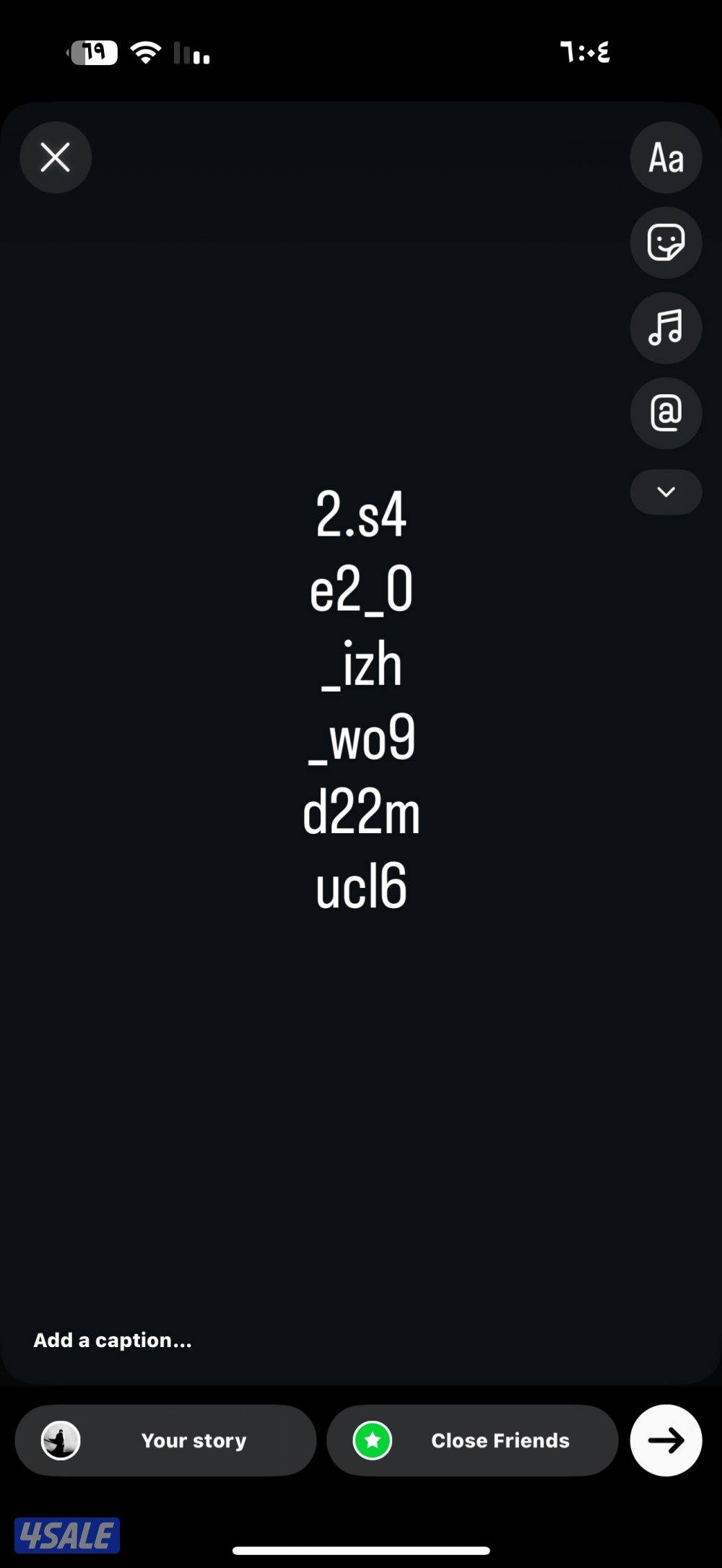Dismiss the story editor with the X
The width and height of the screenshot is (722, 1568).
click(56, 157)
